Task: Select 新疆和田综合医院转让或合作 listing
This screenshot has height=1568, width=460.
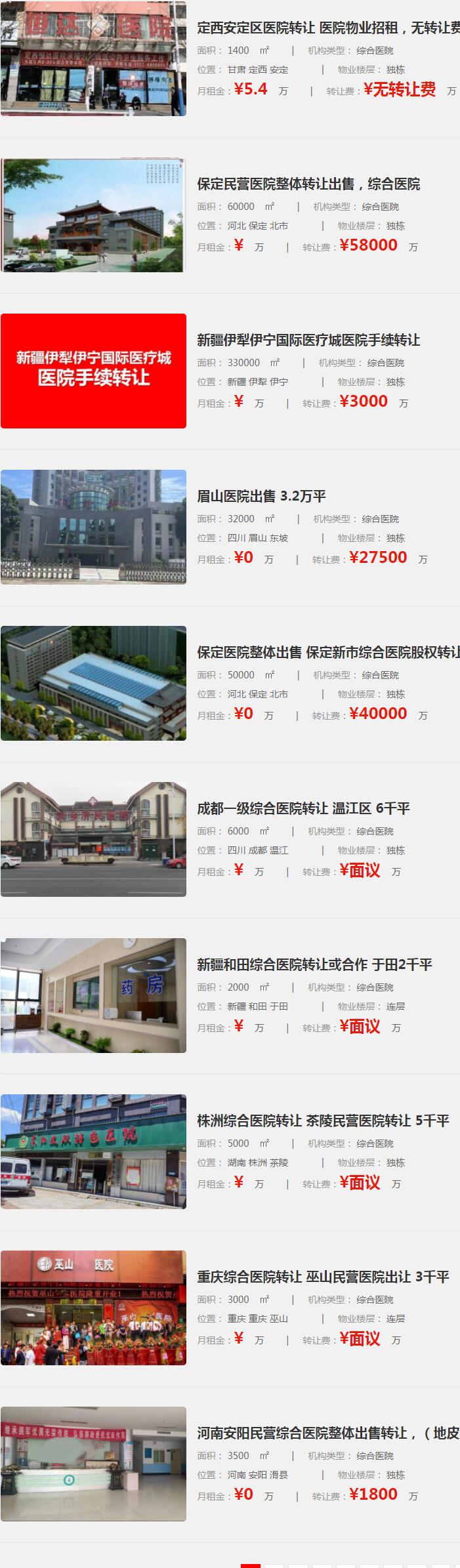Action: click(314, 965)
